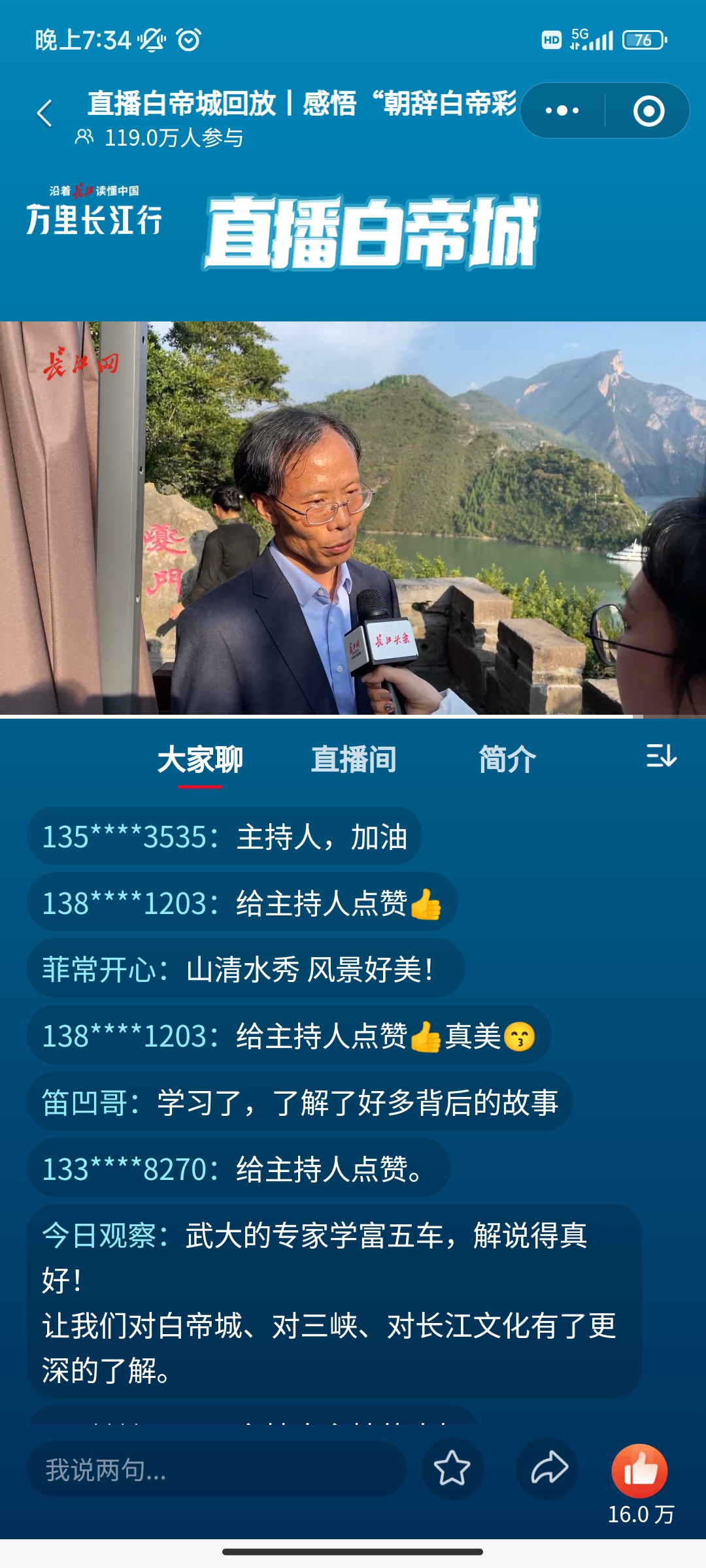The width and height of the screenshot is (706, 1568).
Task: Open the 简介 tab
Action: [507, 759]
